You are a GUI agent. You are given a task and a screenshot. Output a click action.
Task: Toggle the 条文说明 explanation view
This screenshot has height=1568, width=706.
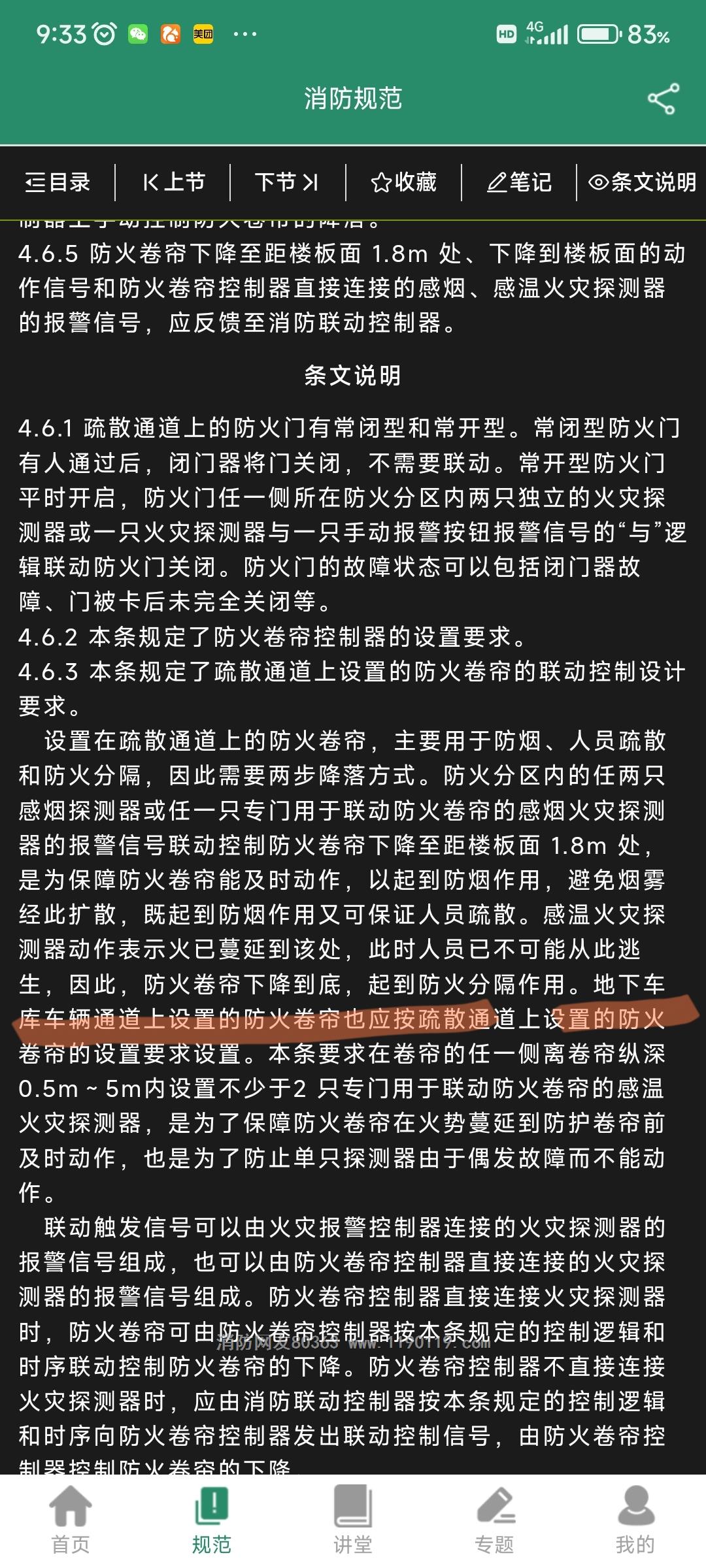(x=642, y=182)
